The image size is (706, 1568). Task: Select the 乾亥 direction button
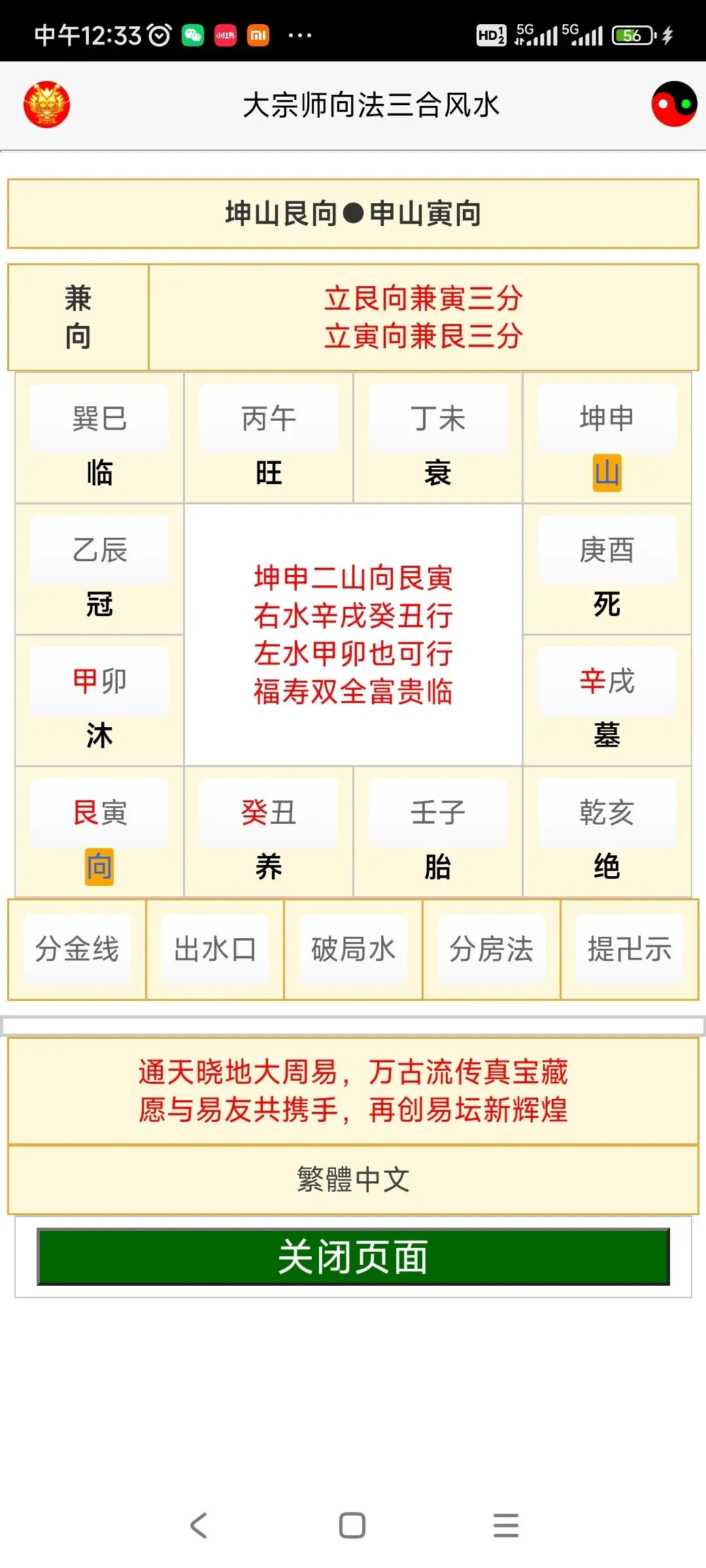click(607, 813)
